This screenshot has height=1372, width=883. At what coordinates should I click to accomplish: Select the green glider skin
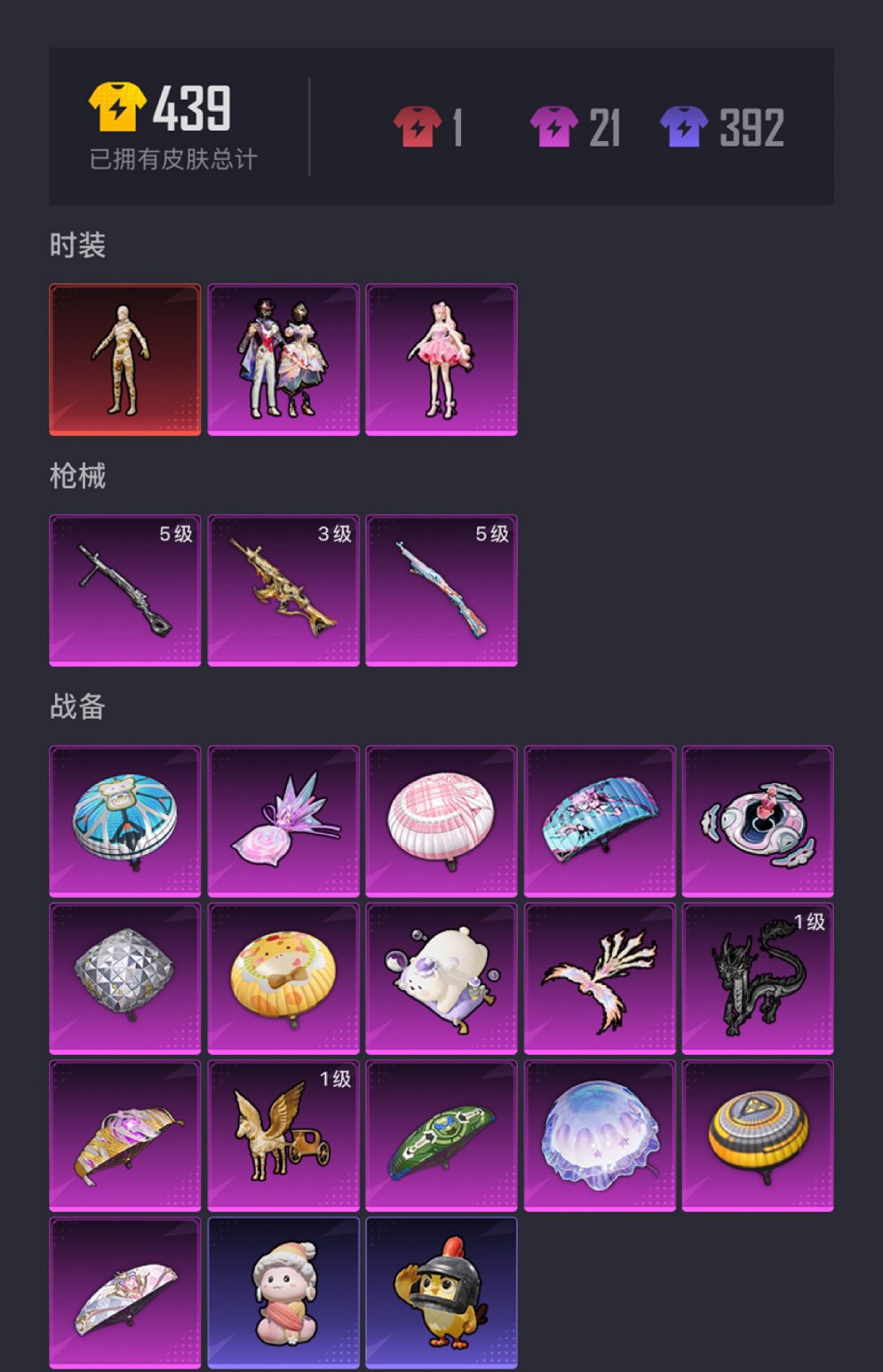[x=441, y=1136]
